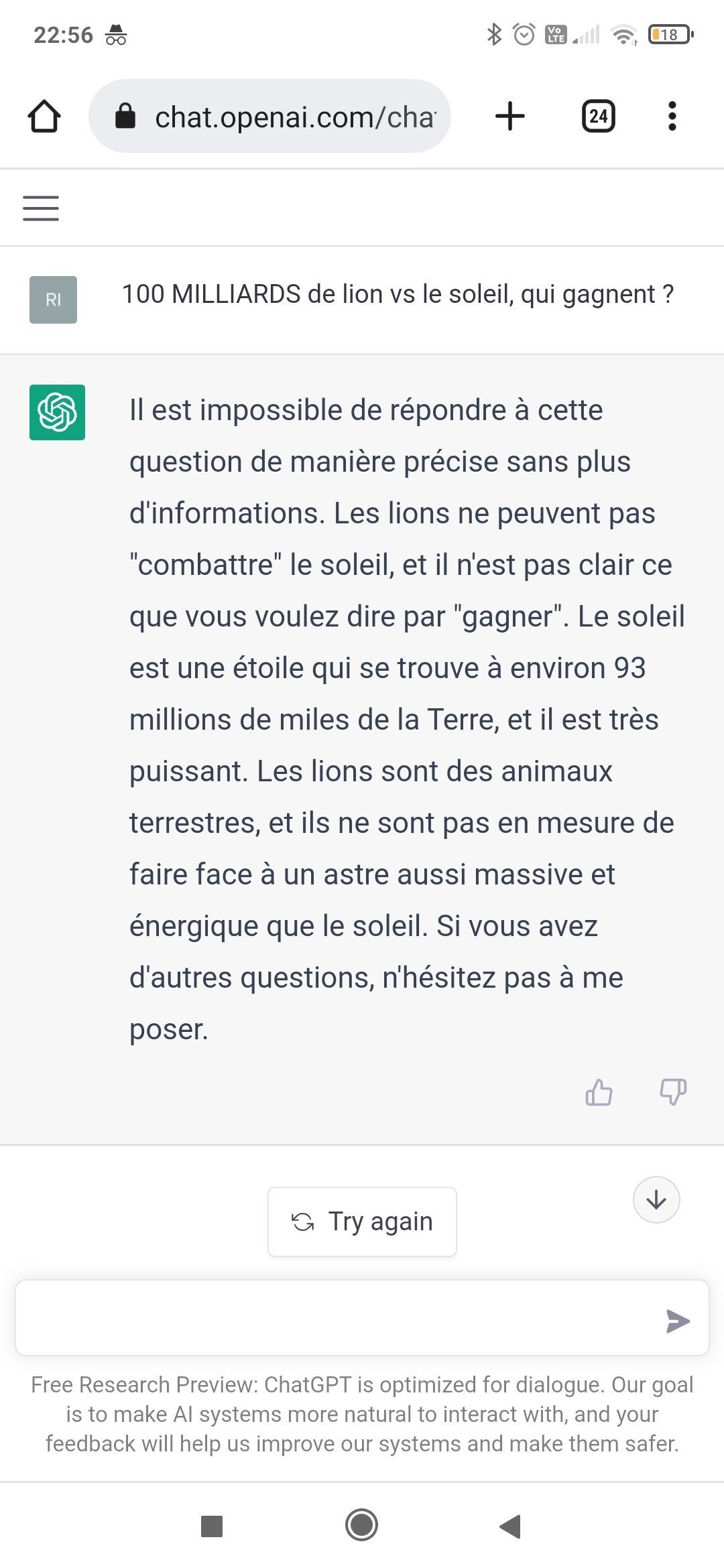The height and width of the screenshot is (1568, 724).
Task: Jump to bottom with the down arrow
Action: [x=656, y=1199]
